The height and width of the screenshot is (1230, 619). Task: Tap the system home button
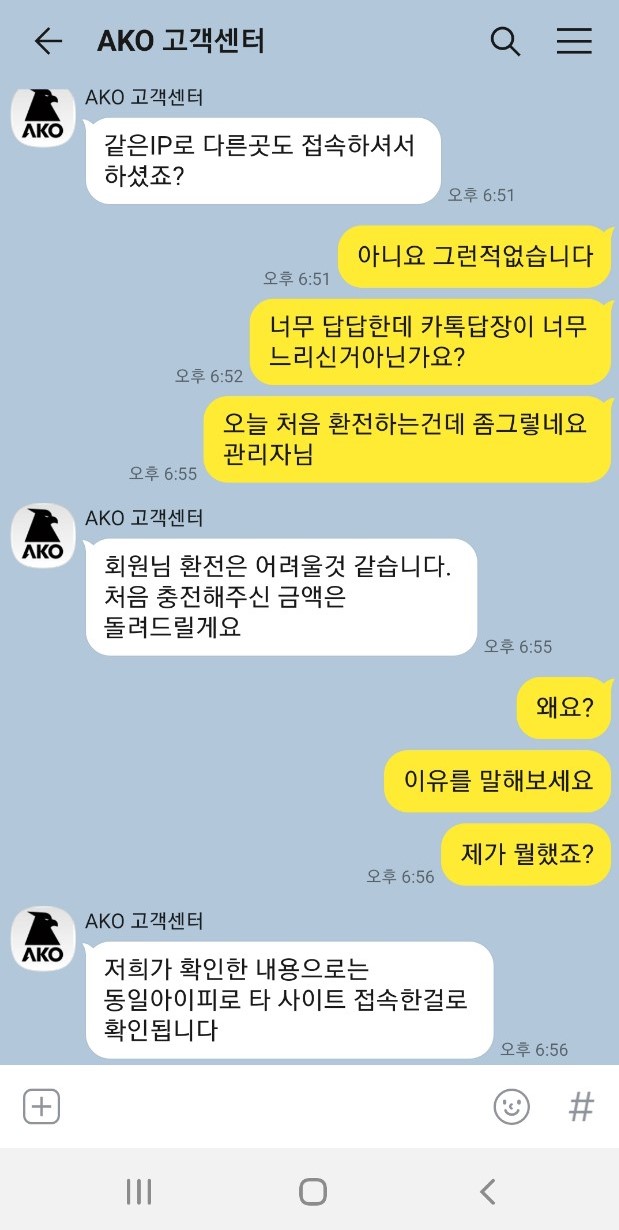tap(313, 1191)
